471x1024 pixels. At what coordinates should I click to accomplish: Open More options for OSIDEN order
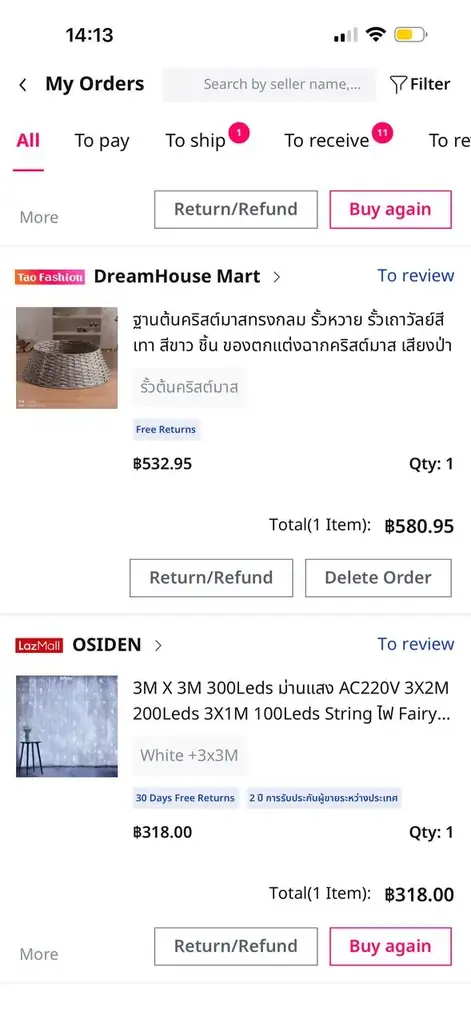[x=39, y=954]
